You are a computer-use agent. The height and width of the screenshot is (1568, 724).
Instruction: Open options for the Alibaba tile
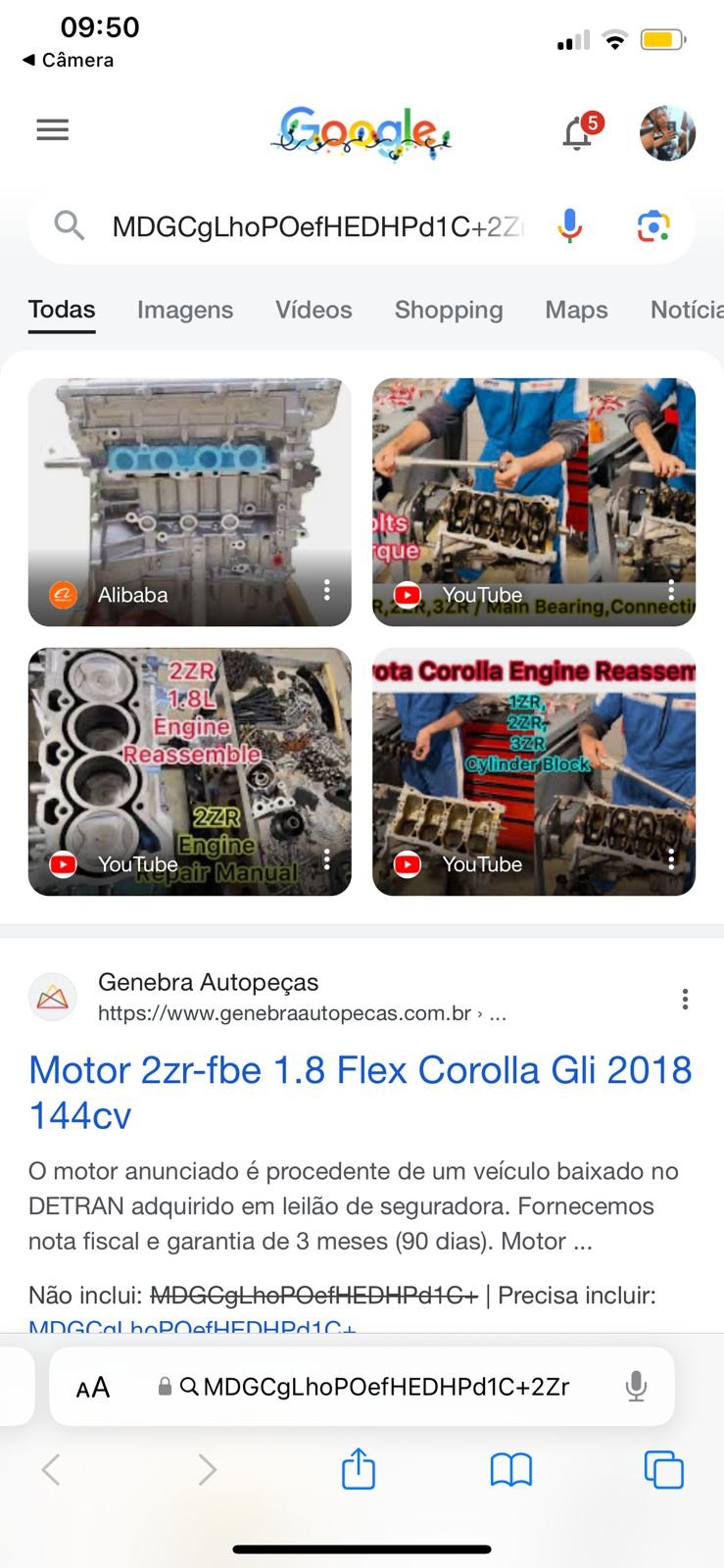(326, 590)
